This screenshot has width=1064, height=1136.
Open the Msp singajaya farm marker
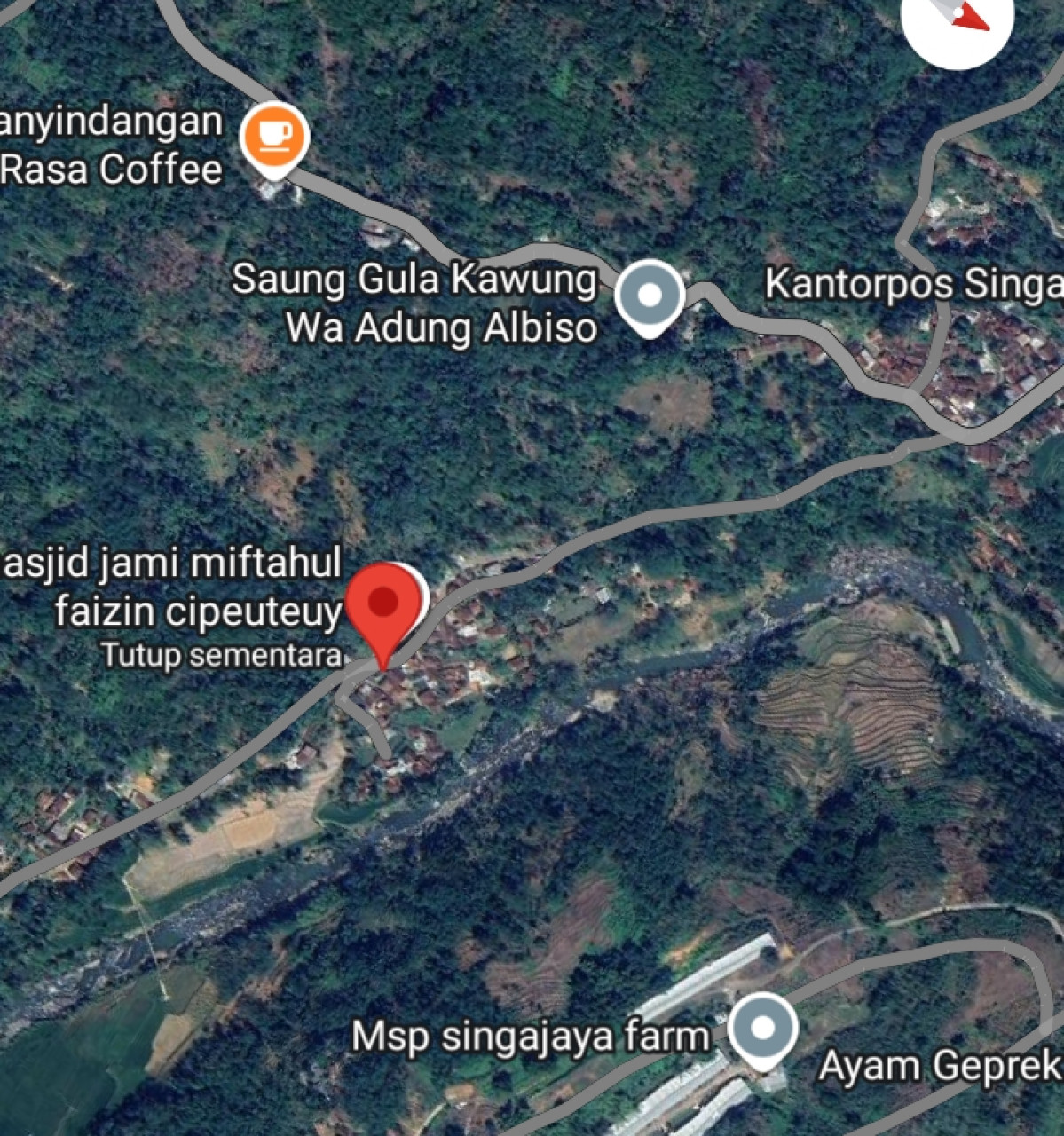coord(762,1030)
